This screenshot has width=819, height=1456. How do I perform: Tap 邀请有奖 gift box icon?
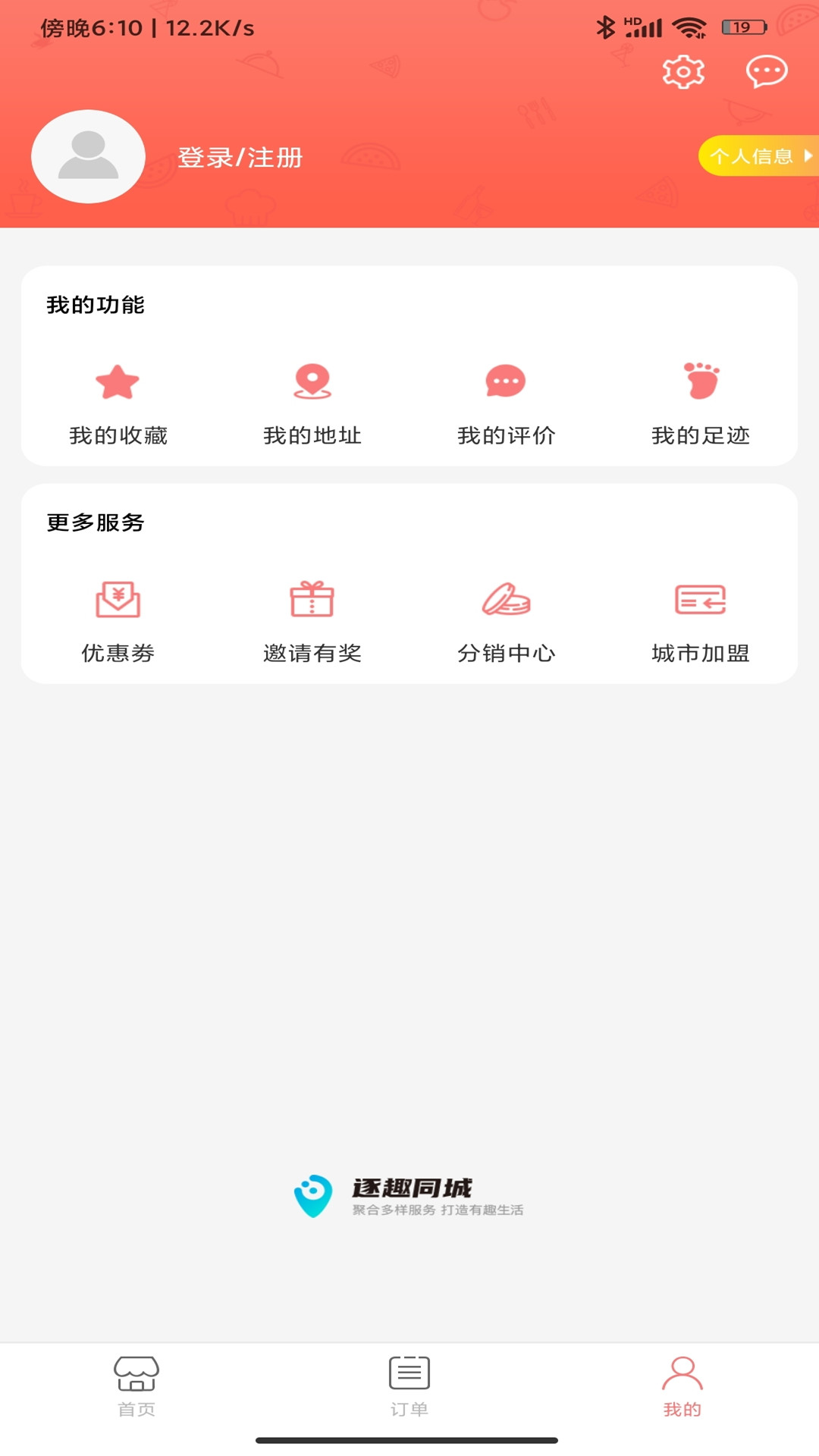point(313,600)
